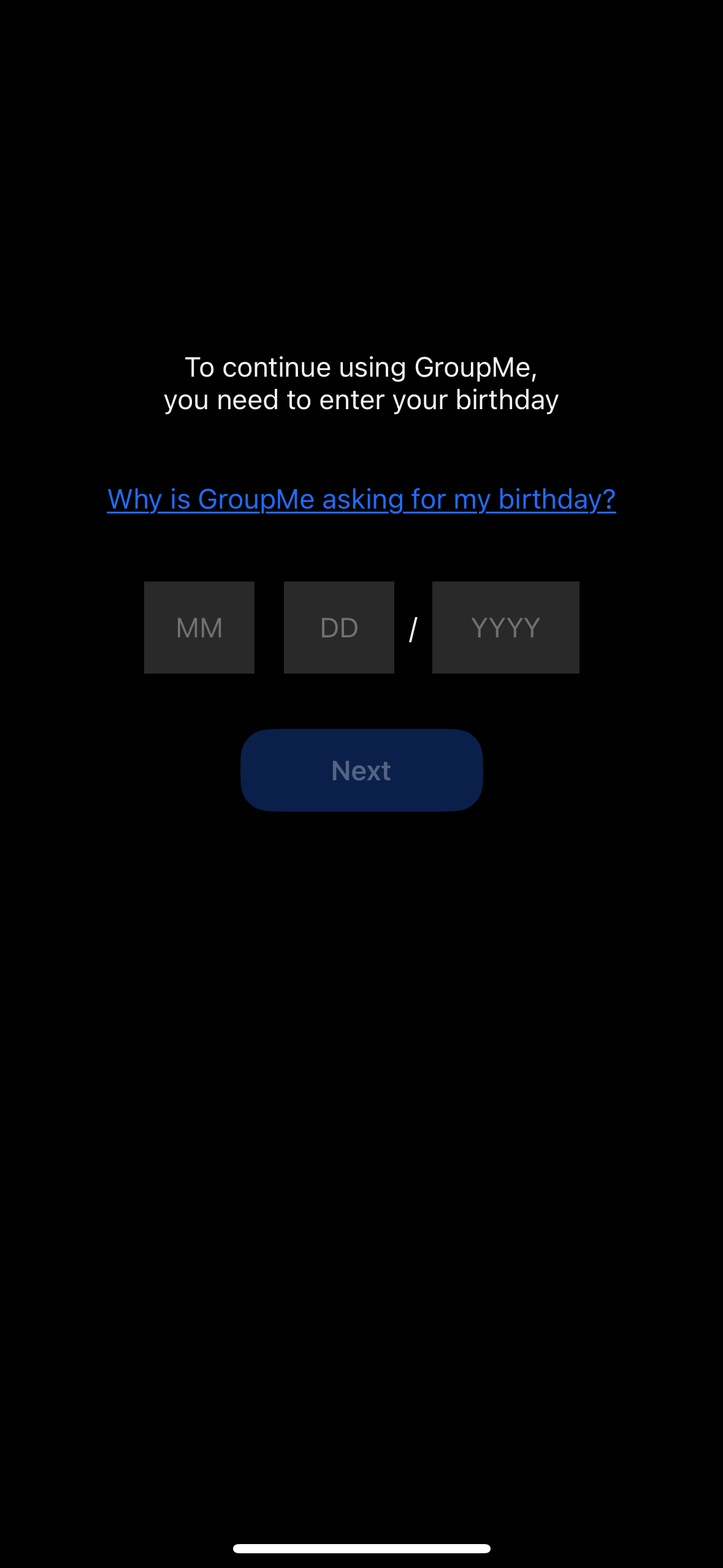
Task: Click the birthday prompt heading text
Action: (361, 383)
